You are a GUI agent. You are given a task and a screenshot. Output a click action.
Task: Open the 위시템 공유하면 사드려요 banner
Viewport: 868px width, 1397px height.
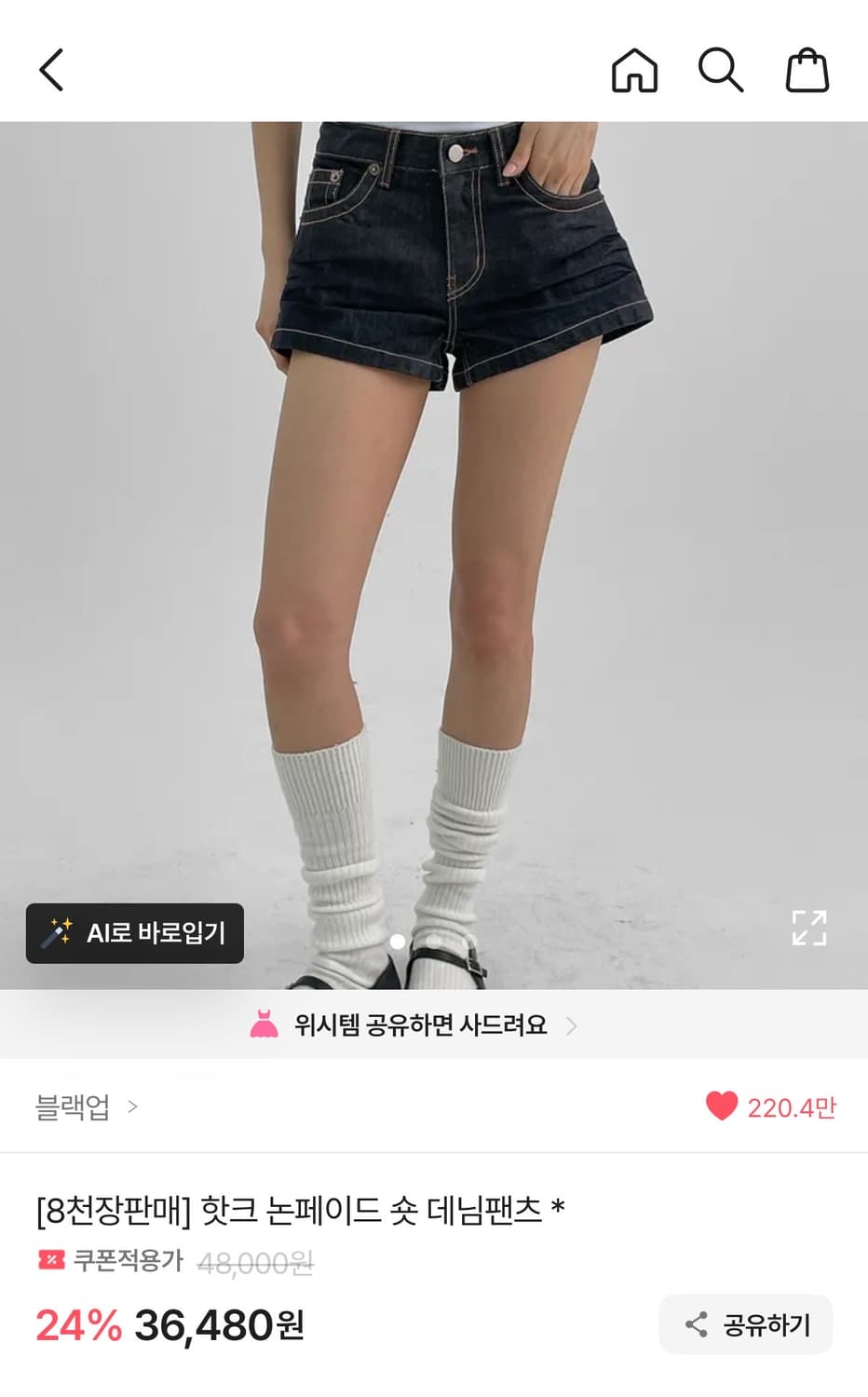click(x=419, y=1023)
